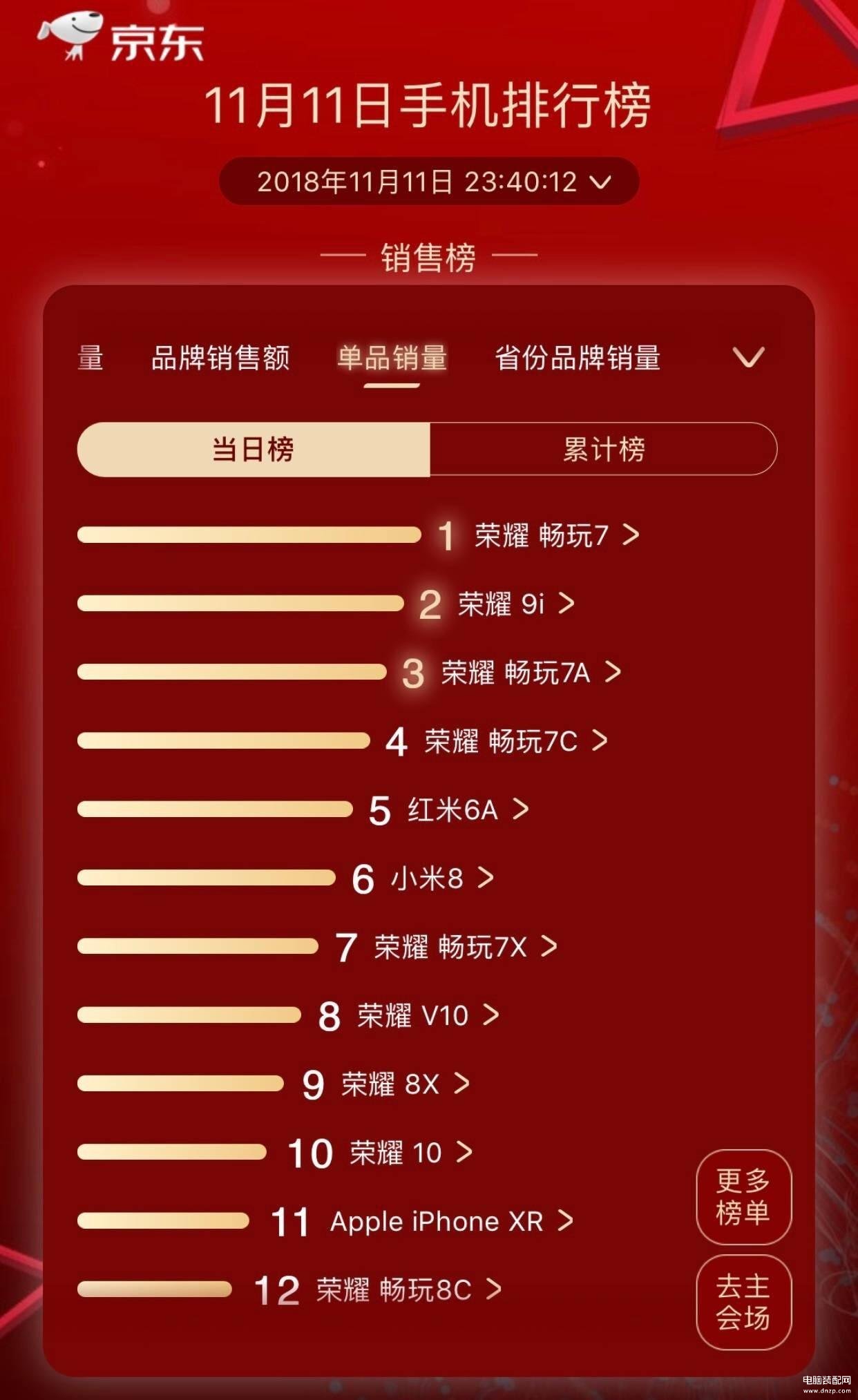
Task: Switch to the 省份品牌销量 tab
Action: tap(578, 358)
